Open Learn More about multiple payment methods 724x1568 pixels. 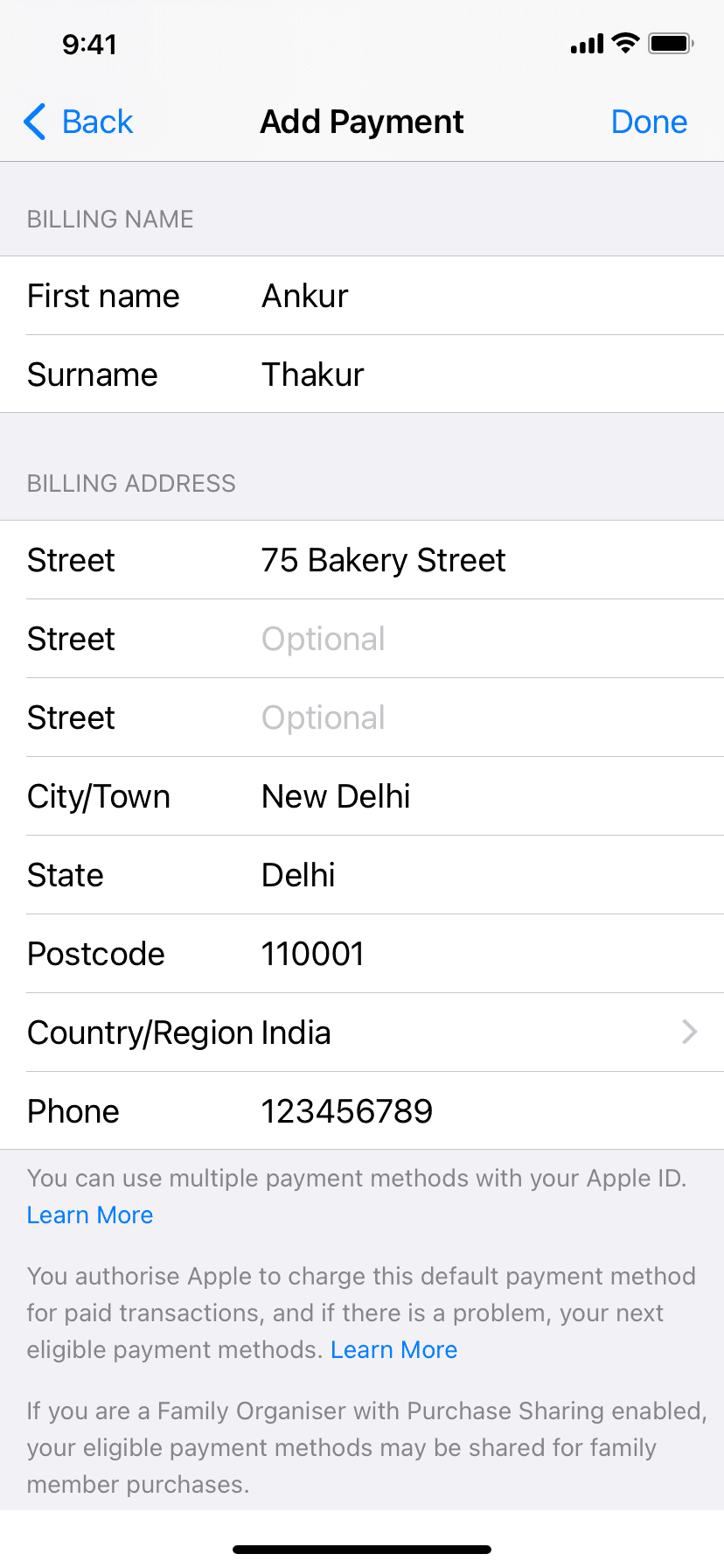coord(90,1215)
